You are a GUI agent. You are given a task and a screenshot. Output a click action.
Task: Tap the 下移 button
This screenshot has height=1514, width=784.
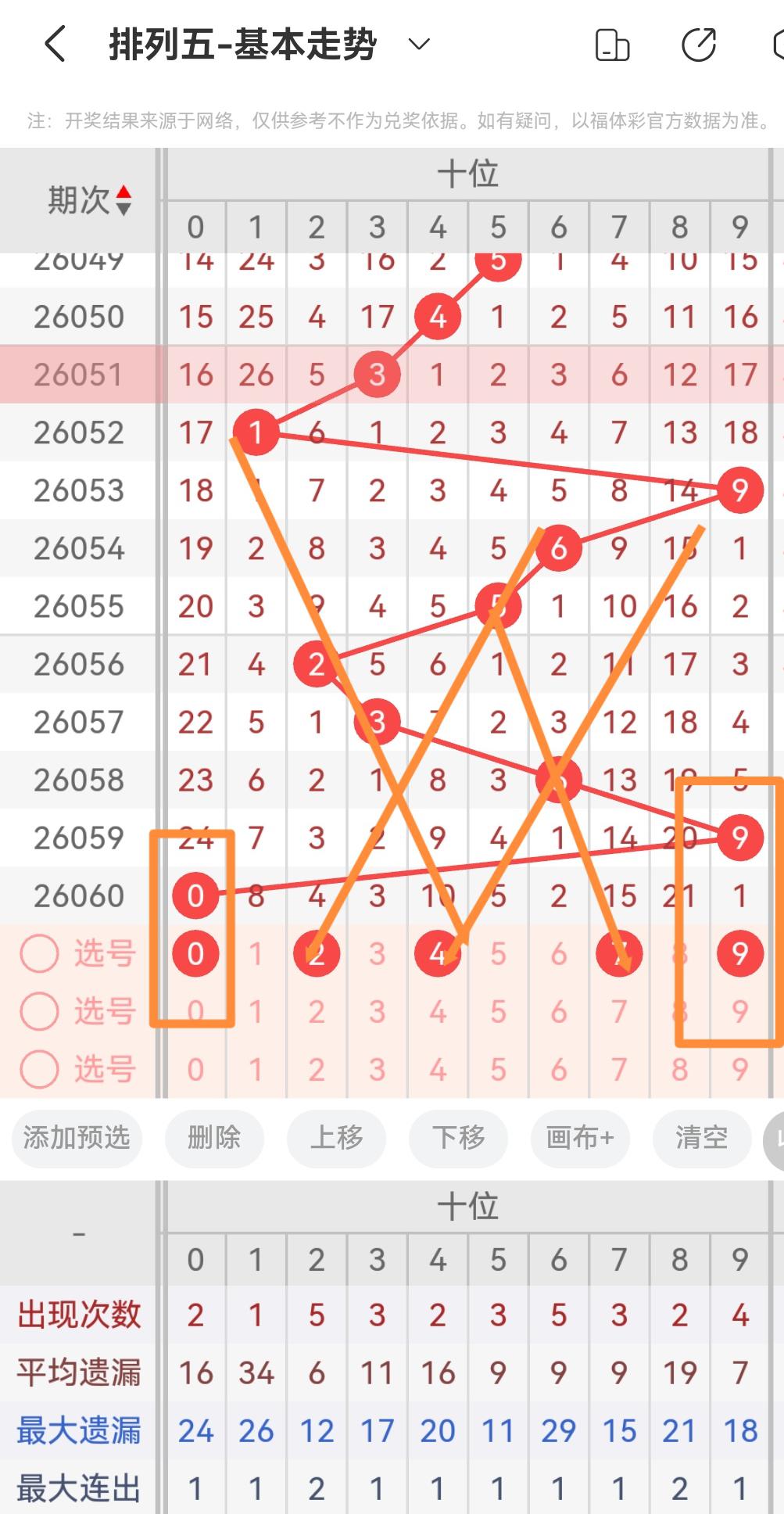pos(458,1138)
